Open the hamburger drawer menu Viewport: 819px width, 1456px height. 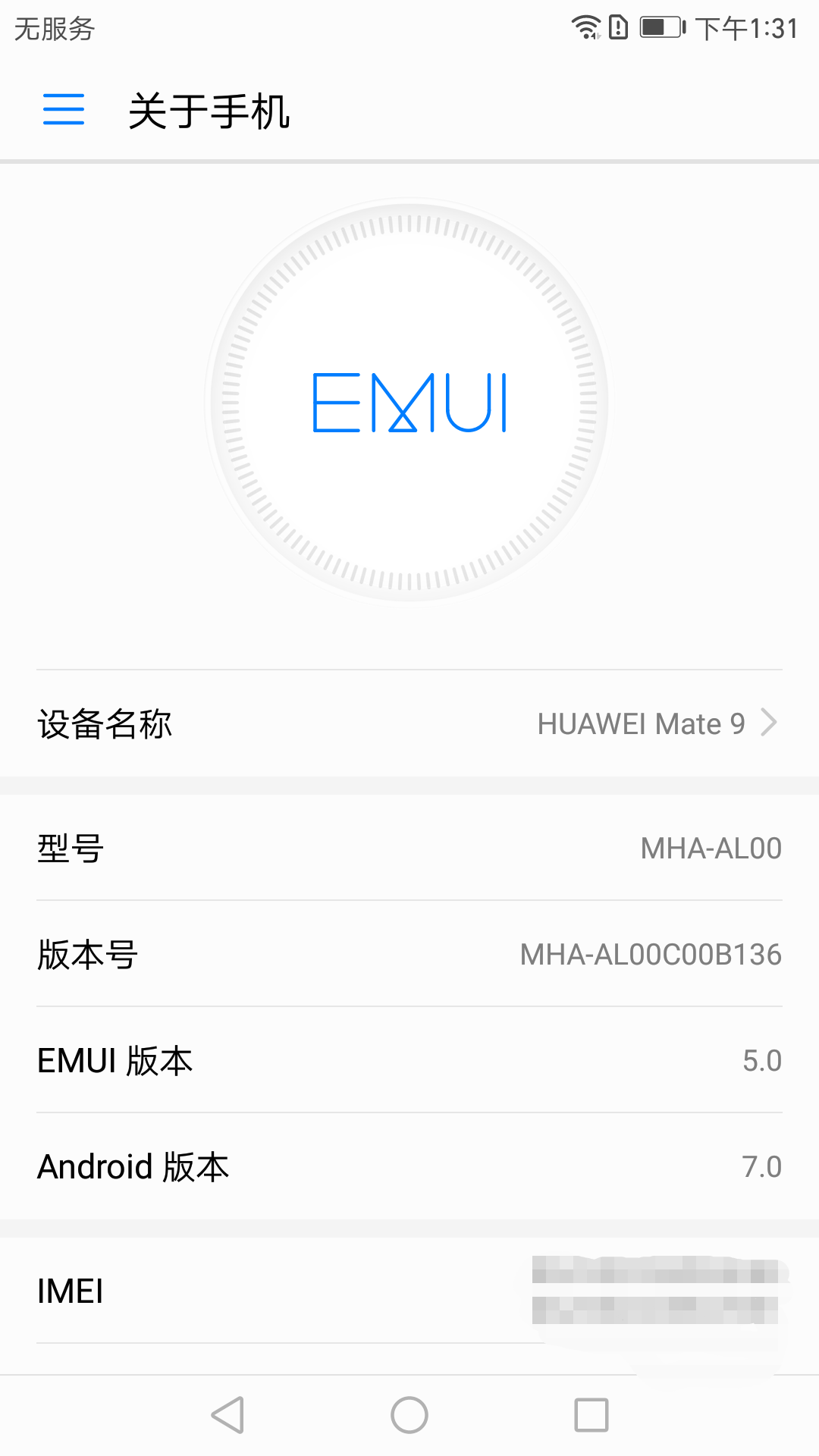64,109
